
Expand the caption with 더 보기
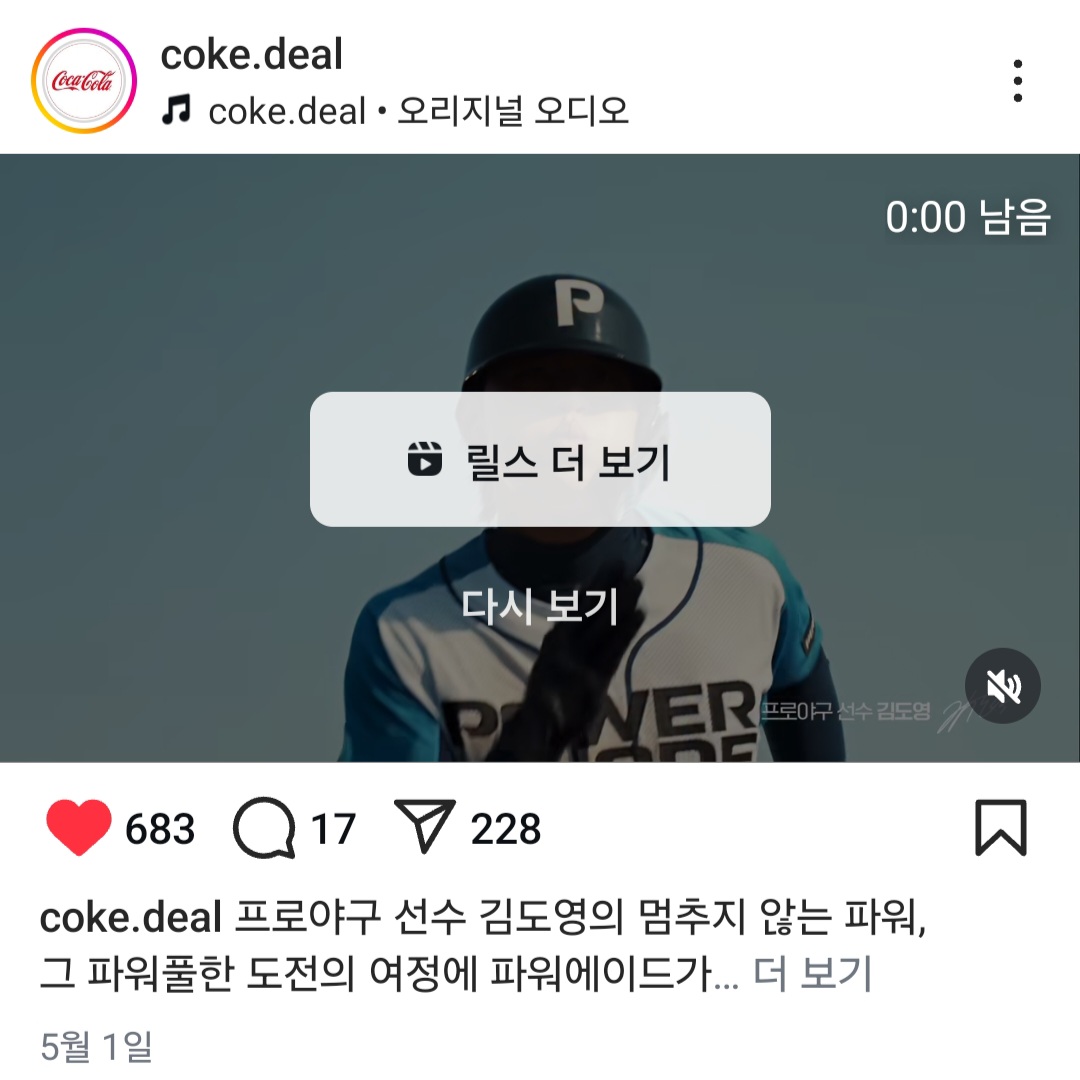pyautogui.click(x=812, y=974)
